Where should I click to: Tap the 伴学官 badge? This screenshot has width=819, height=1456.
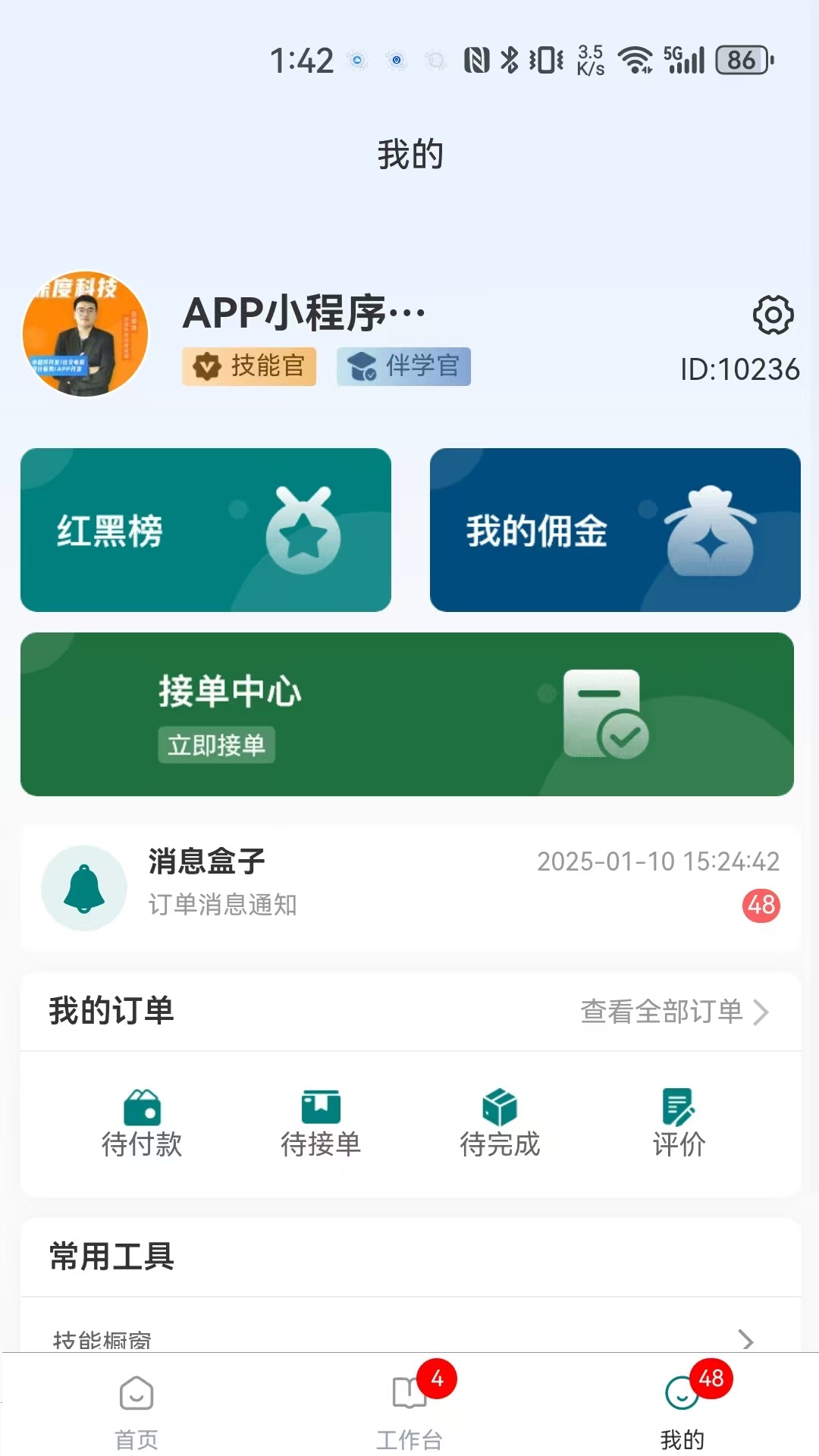[x=403, y=367]
